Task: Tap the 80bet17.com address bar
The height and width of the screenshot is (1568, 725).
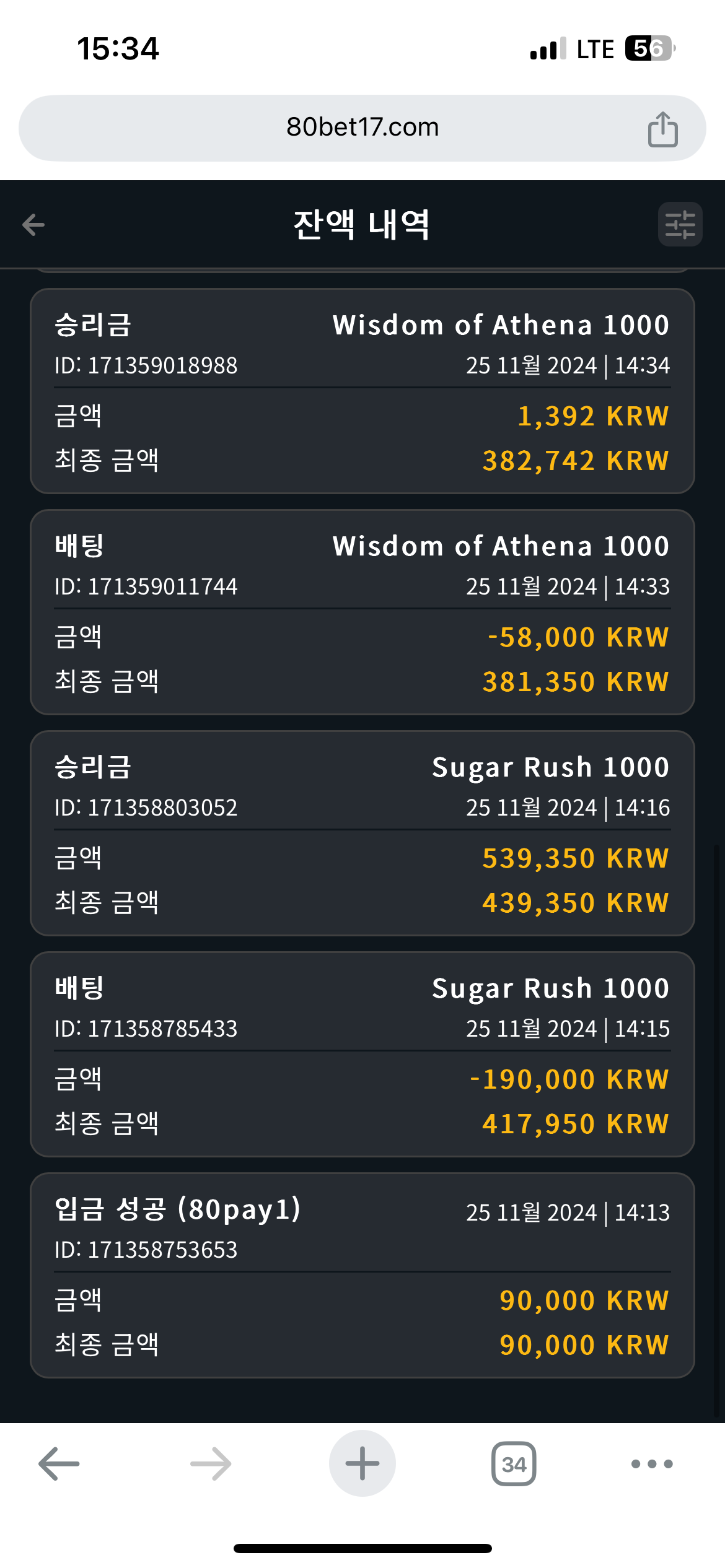Action: coord(362,128)
